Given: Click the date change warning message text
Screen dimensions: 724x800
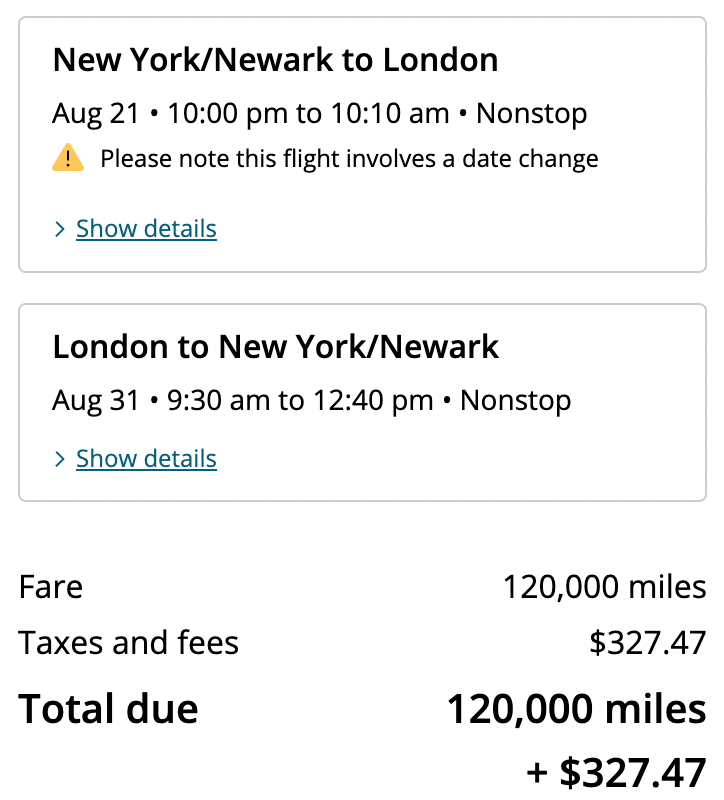Looking at the screenshot, I should tap(347, 158).
